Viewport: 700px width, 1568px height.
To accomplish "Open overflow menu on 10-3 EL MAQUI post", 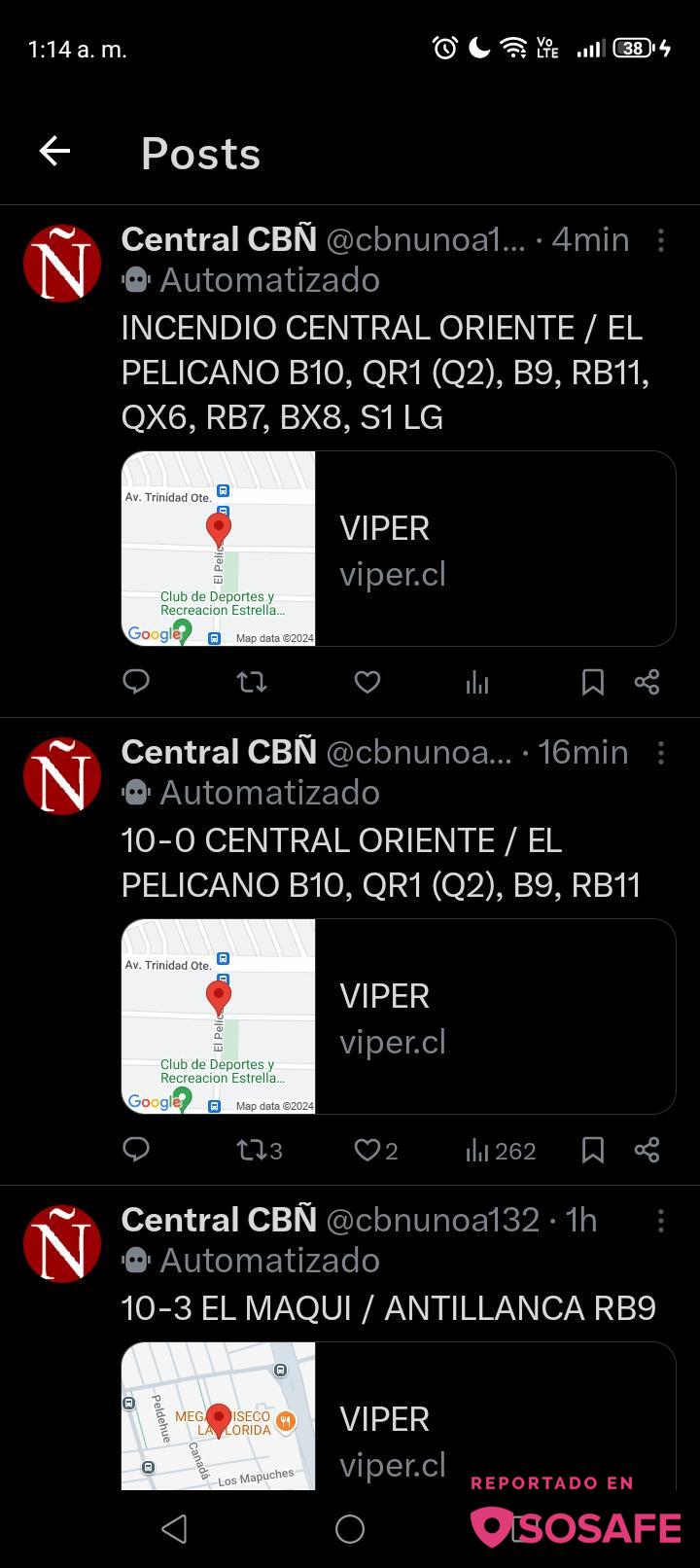I will (661, 1220).
